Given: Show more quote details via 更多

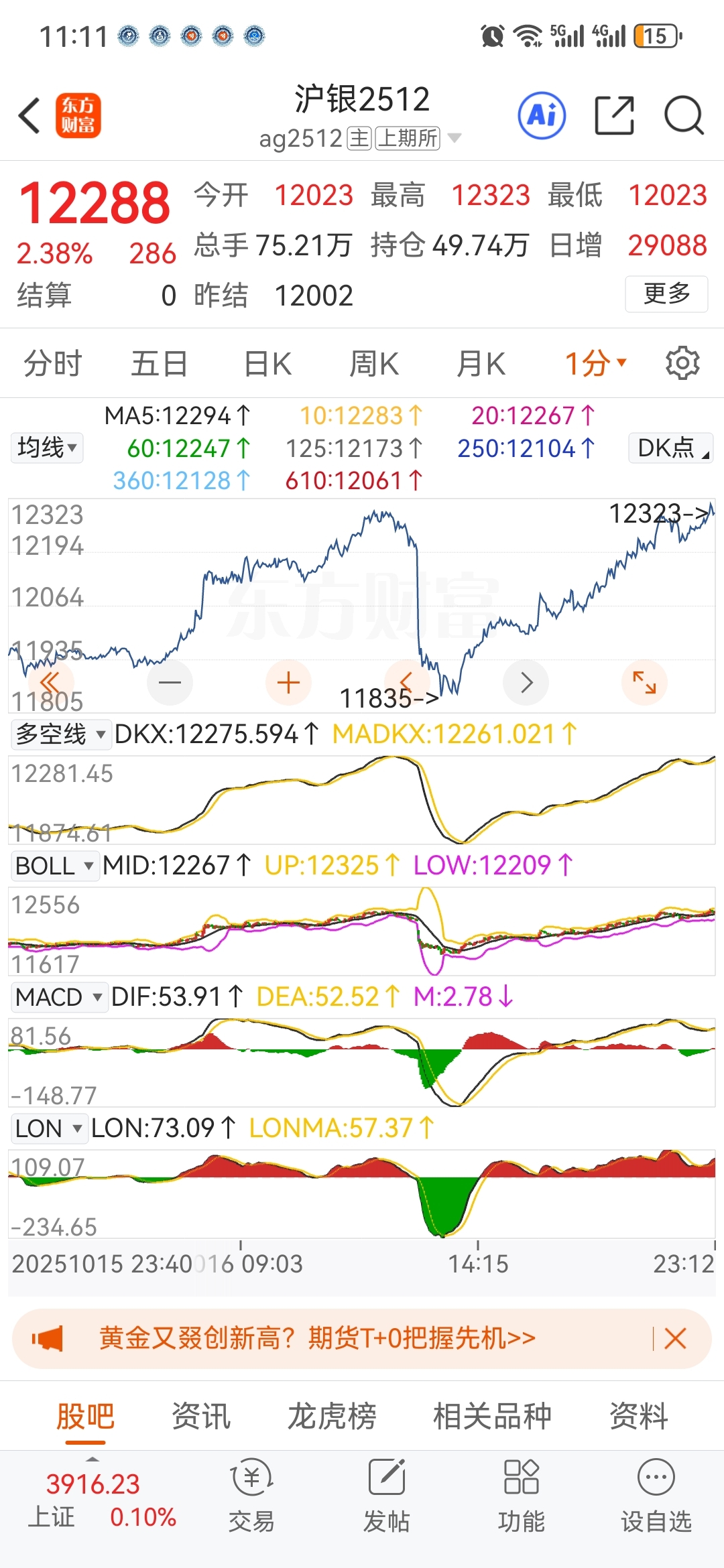Looking at the screenshot, I should [x=666, y=293].
